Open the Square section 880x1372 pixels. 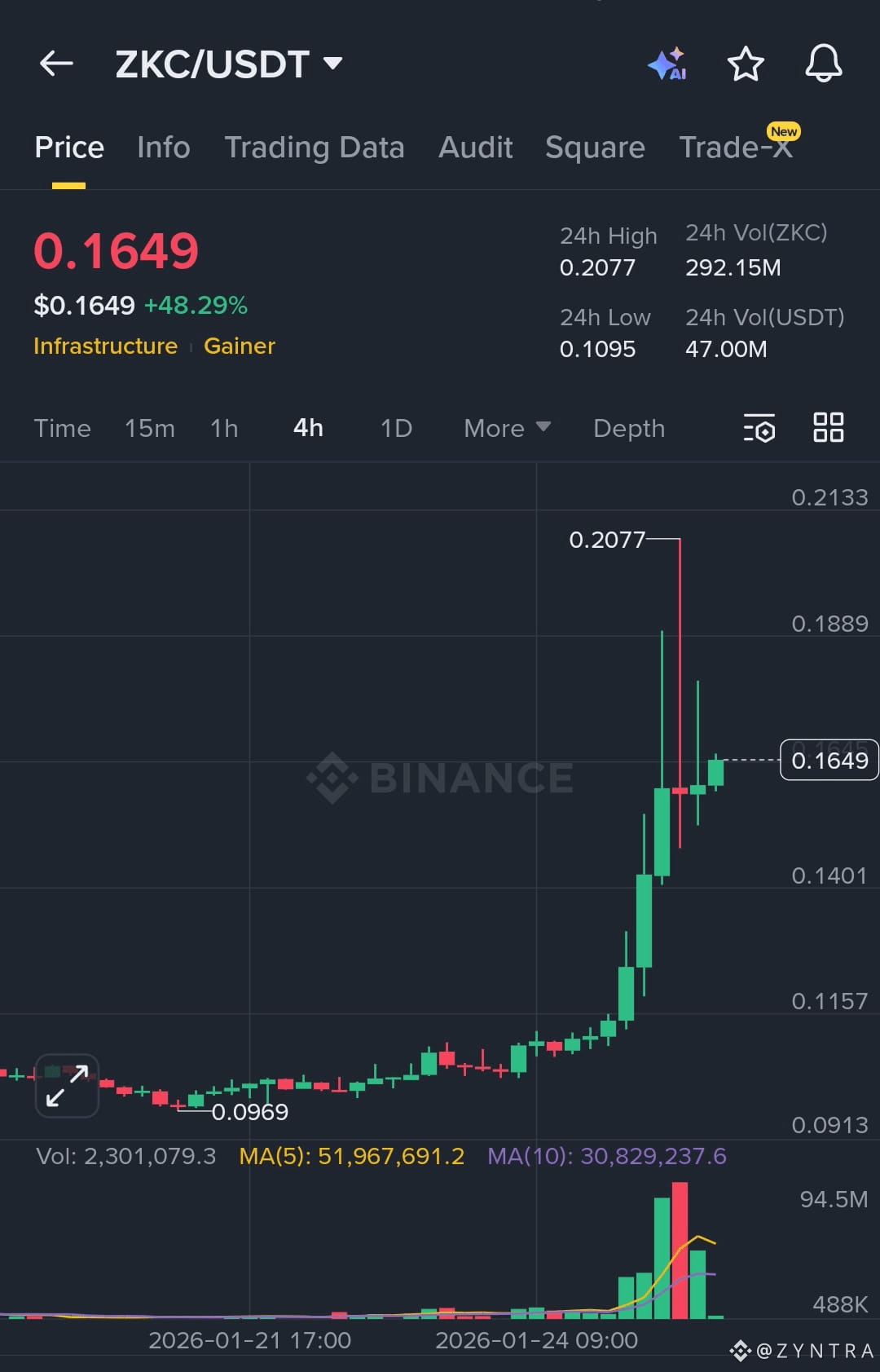click(x=595, y=148)
